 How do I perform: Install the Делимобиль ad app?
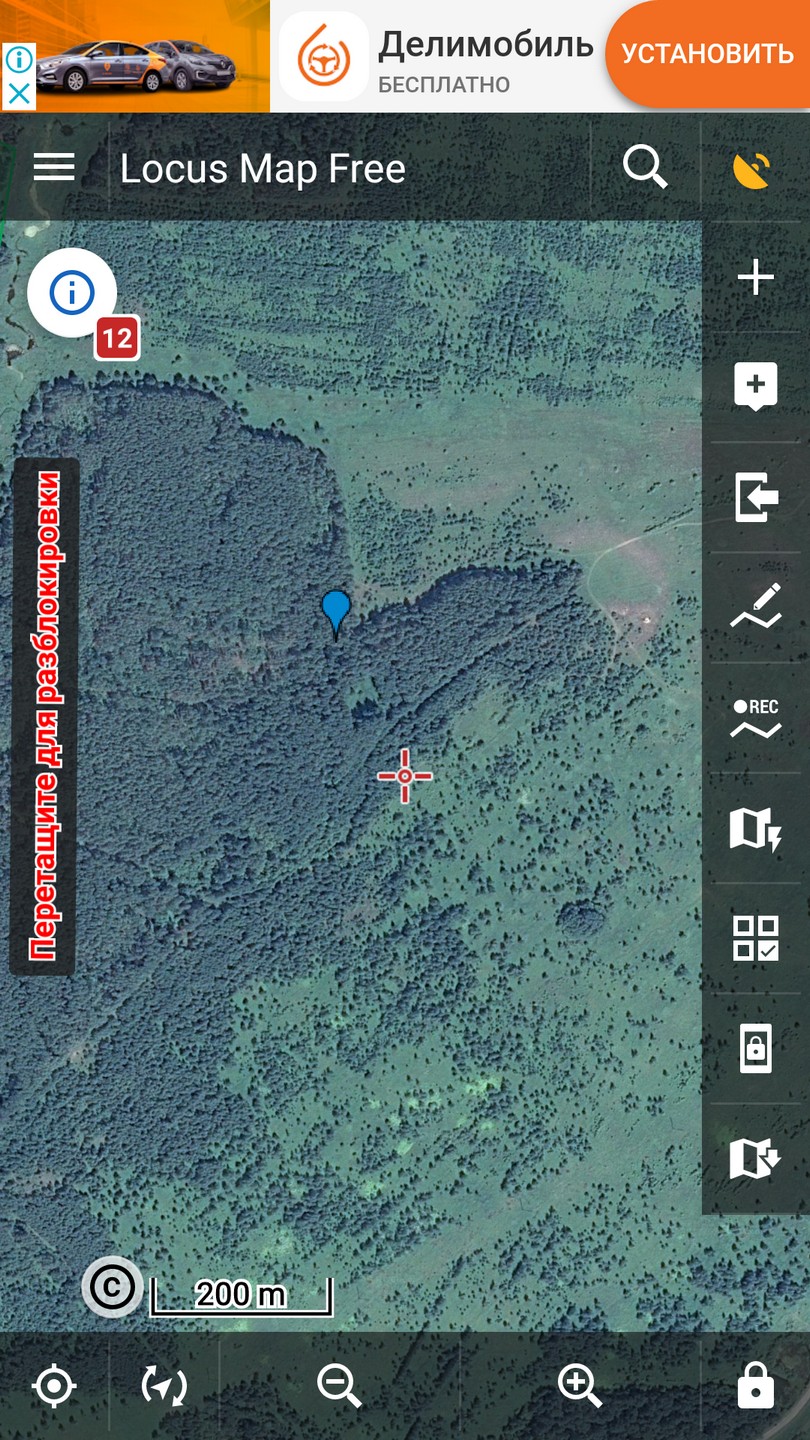(708, 54)
